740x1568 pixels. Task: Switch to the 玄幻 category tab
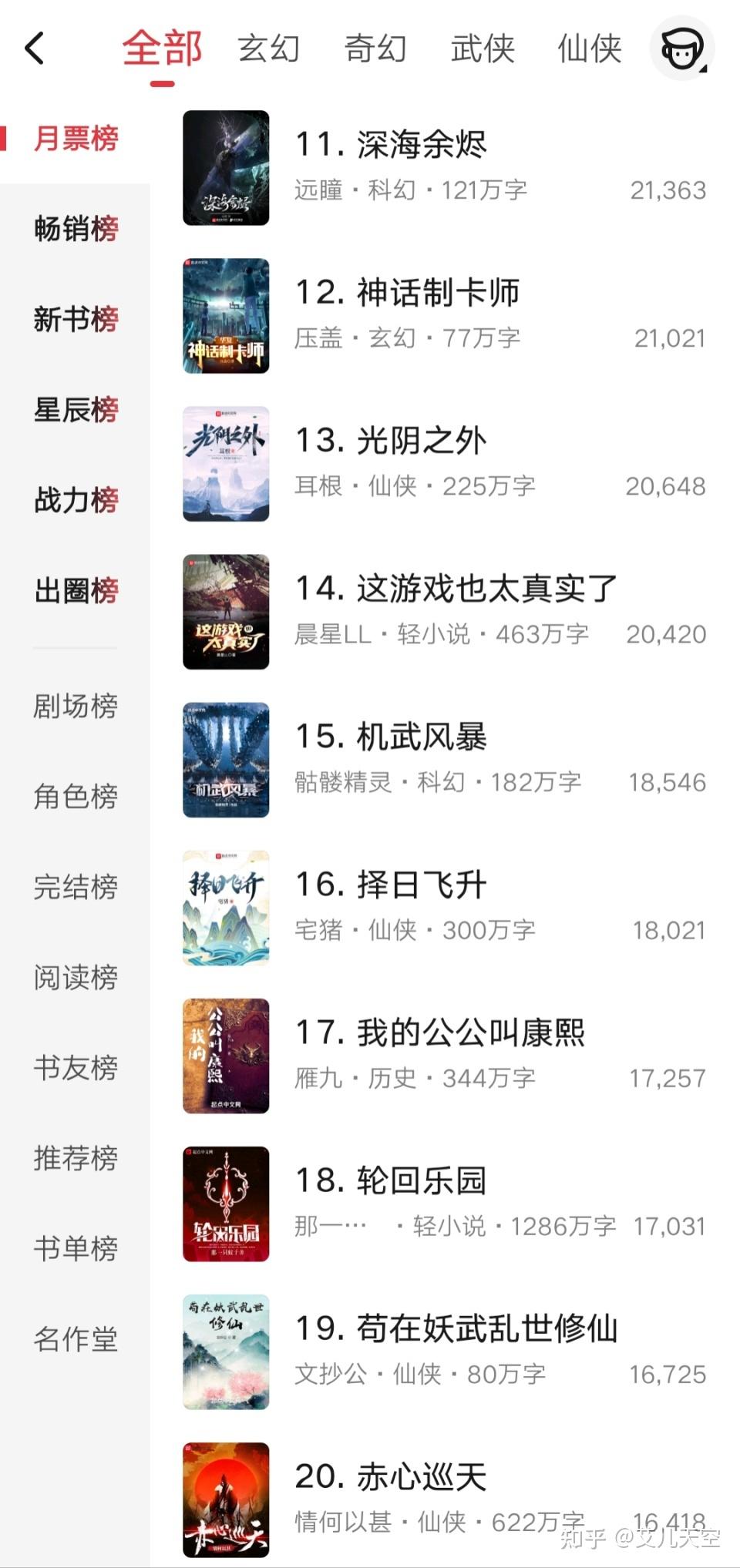(x=268, y=49)
